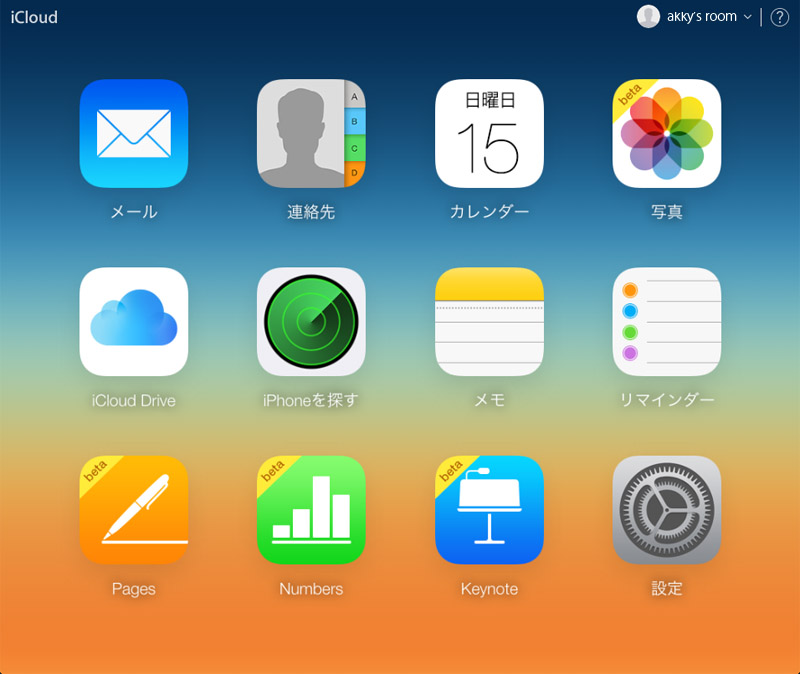Image resolution: width=800 pixels, height=674 pixels.
Task: Open 連絡先 contacts
Action: pyautogui.click(x=311, y=134)
